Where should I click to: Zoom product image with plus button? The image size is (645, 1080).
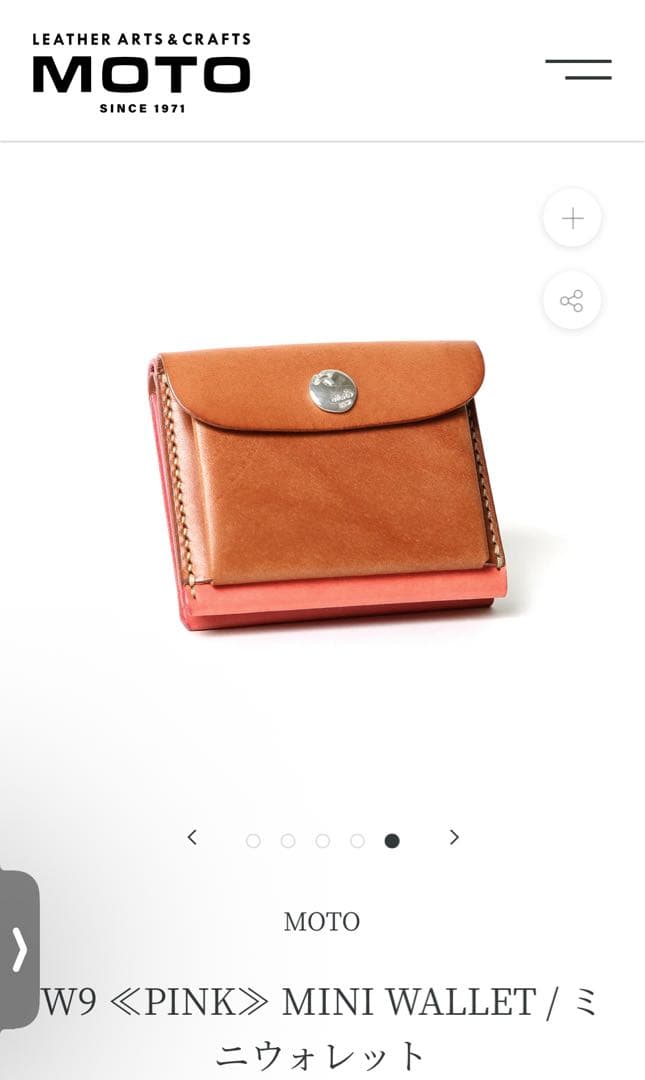coord(572,218)
